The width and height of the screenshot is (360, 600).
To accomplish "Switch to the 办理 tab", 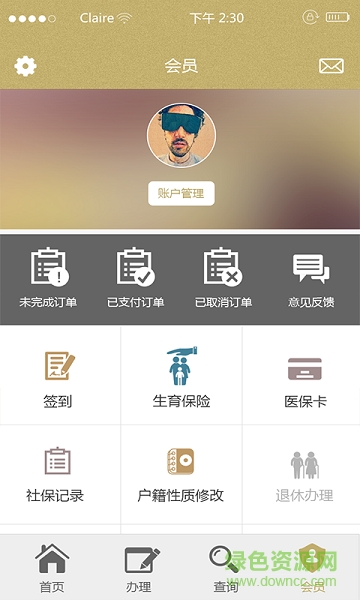I will [x=139, y=568].
